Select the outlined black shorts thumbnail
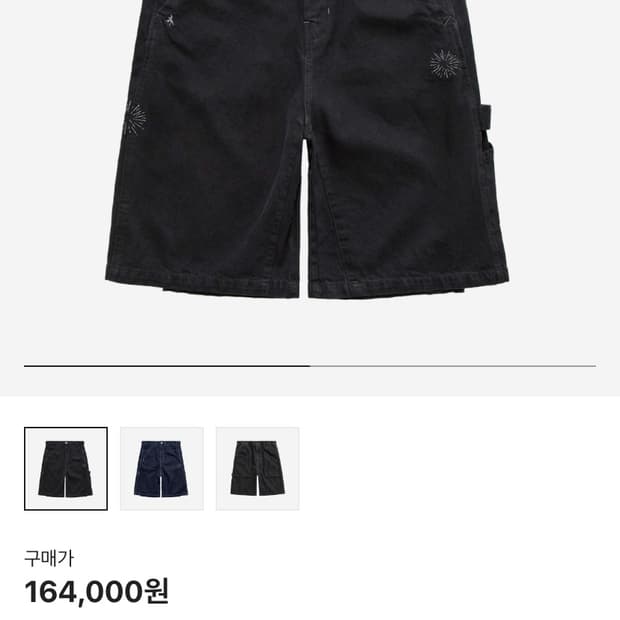The height and width of the screenshot is (620, 620). (66, 469)
